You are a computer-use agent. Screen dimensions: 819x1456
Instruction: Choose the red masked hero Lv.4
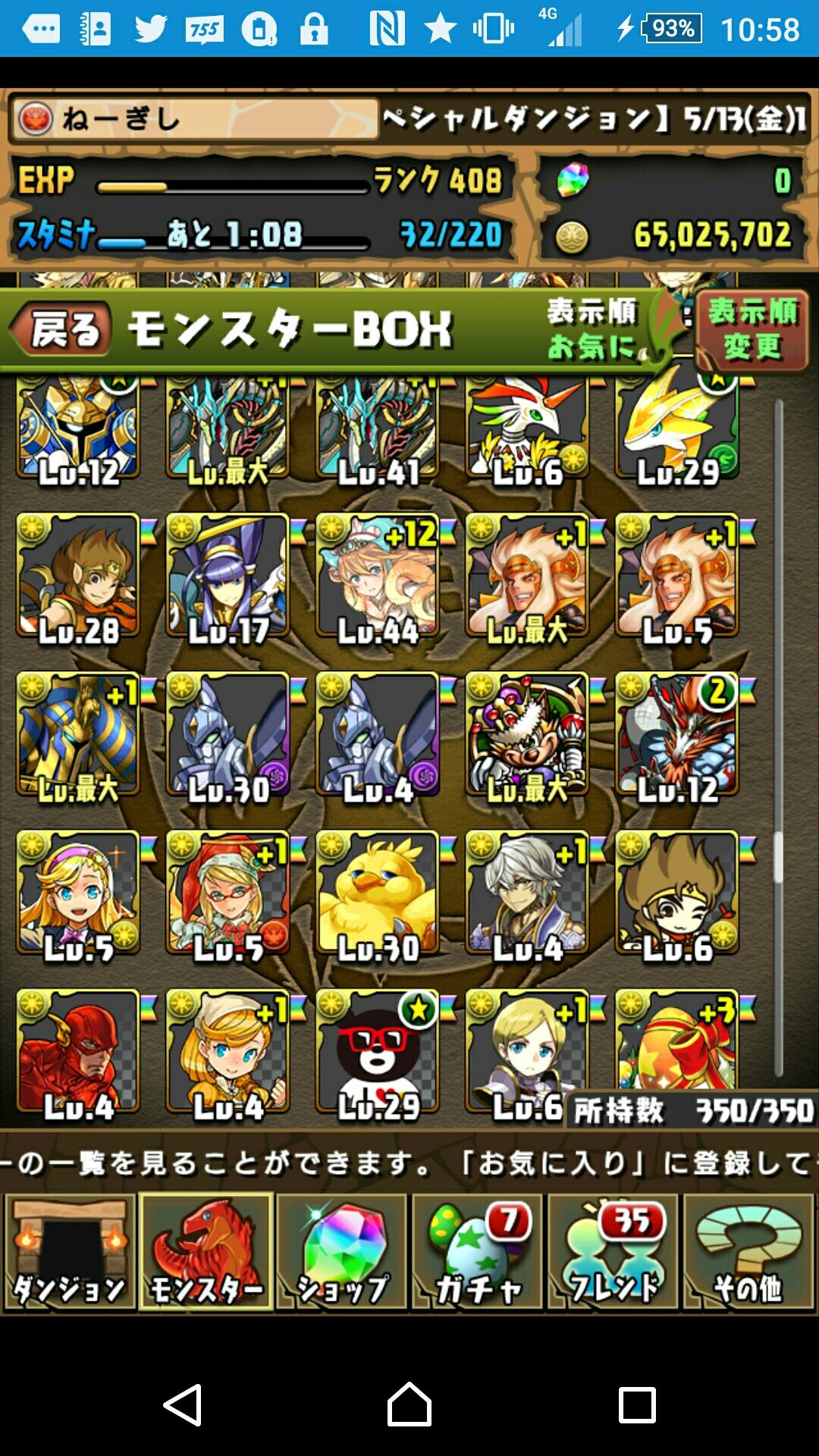(78, 1053)
